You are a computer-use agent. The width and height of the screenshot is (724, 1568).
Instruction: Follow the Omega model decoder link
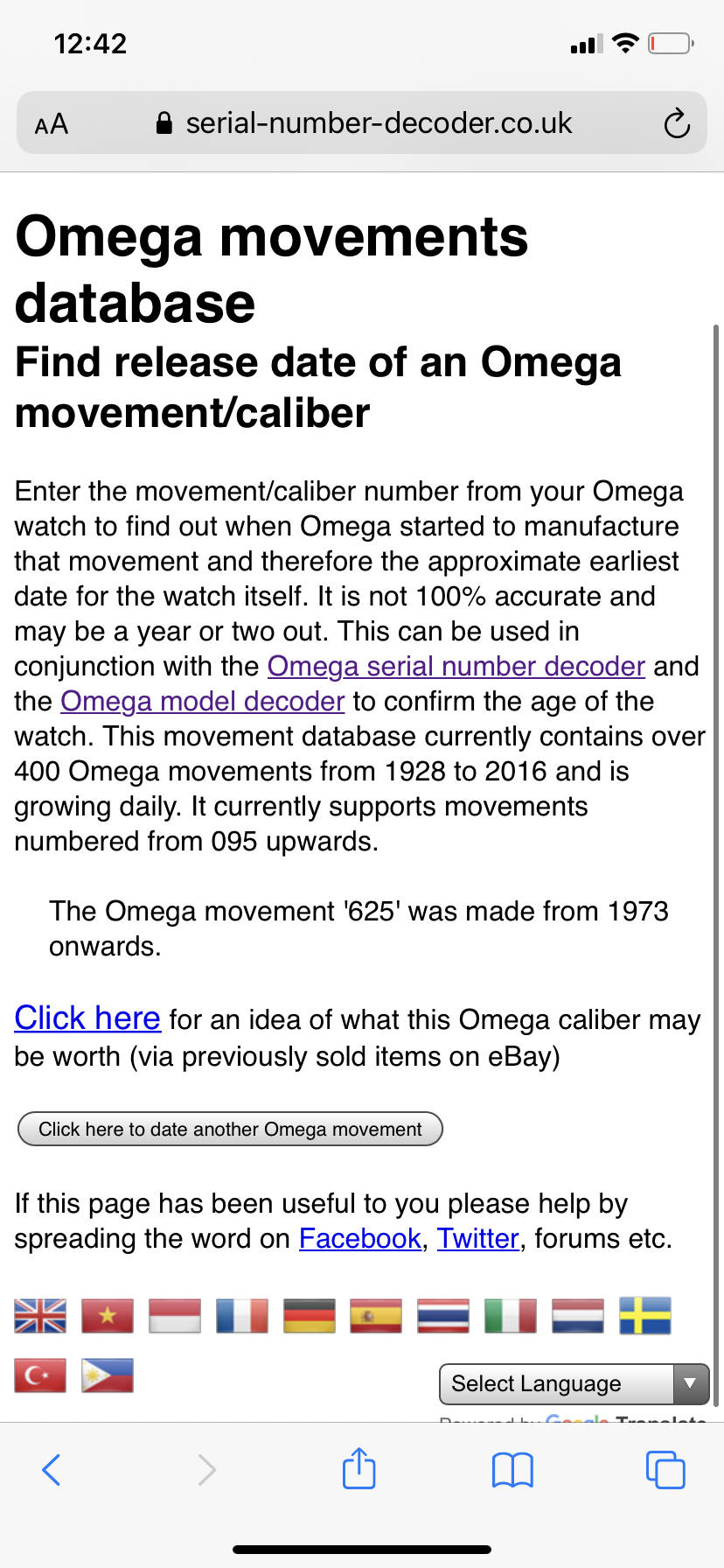pyautogui.click(x=202, y=701)
